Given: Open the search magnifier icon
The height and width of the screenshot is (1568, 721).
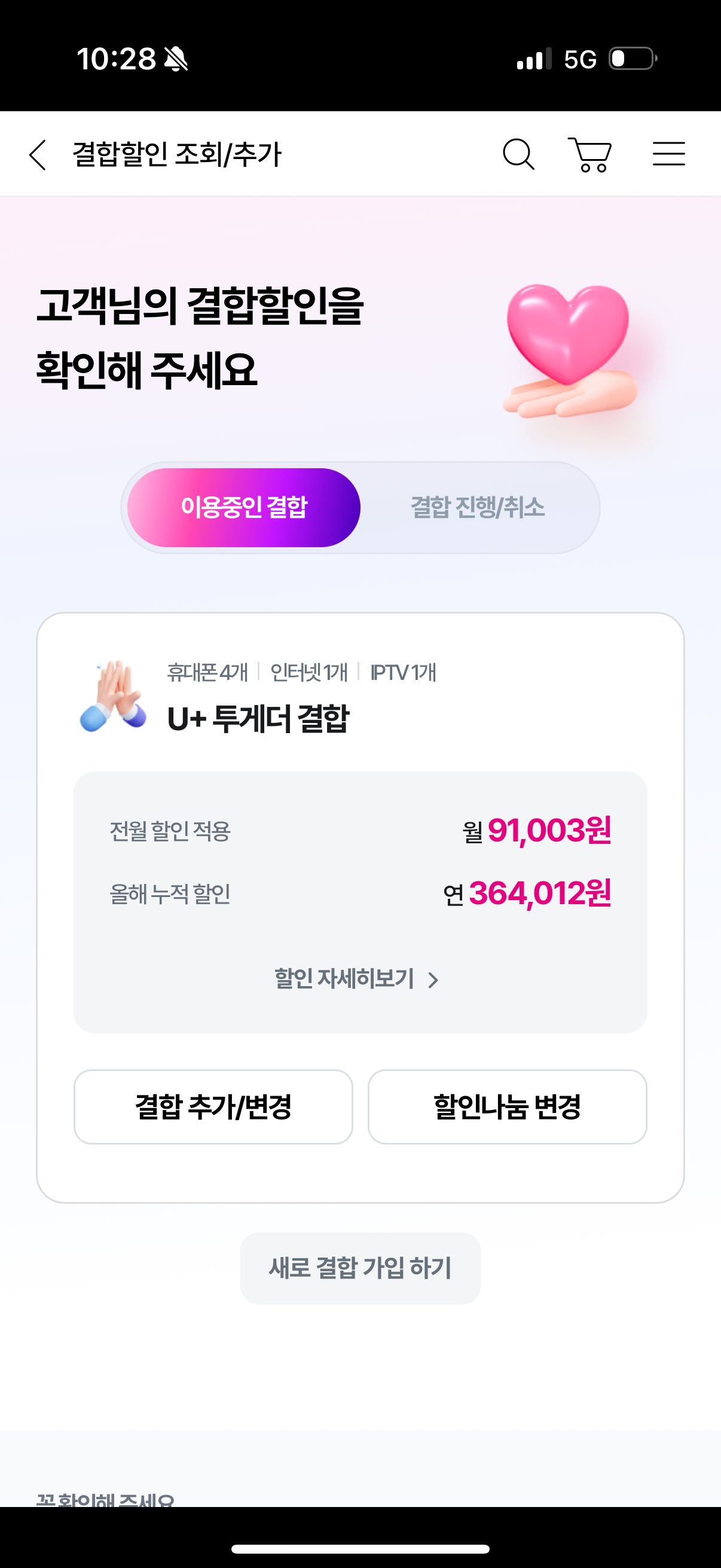Looking at the screenshot, I should (518, 155).
